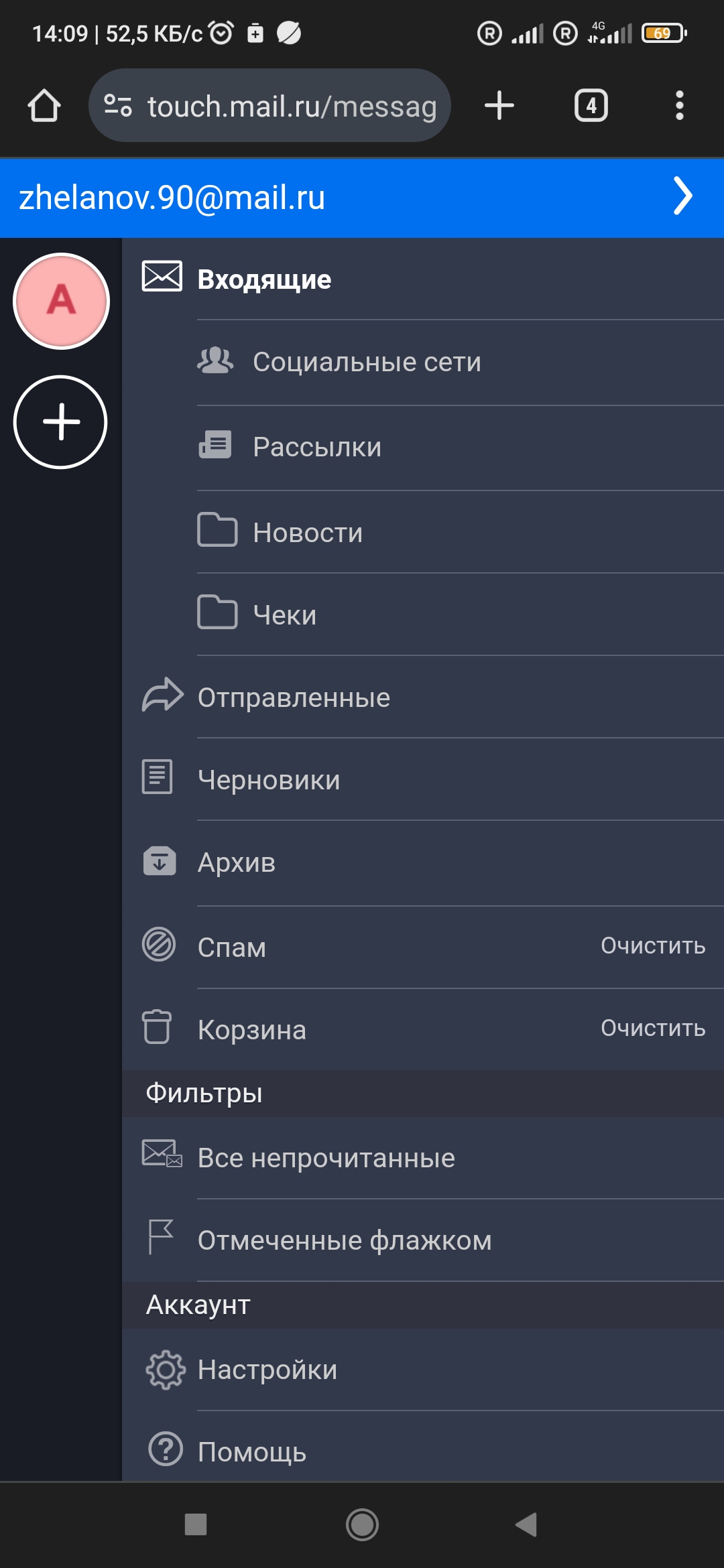Open the Социальные сети folder
The image size is (724, 1568).
423,363
